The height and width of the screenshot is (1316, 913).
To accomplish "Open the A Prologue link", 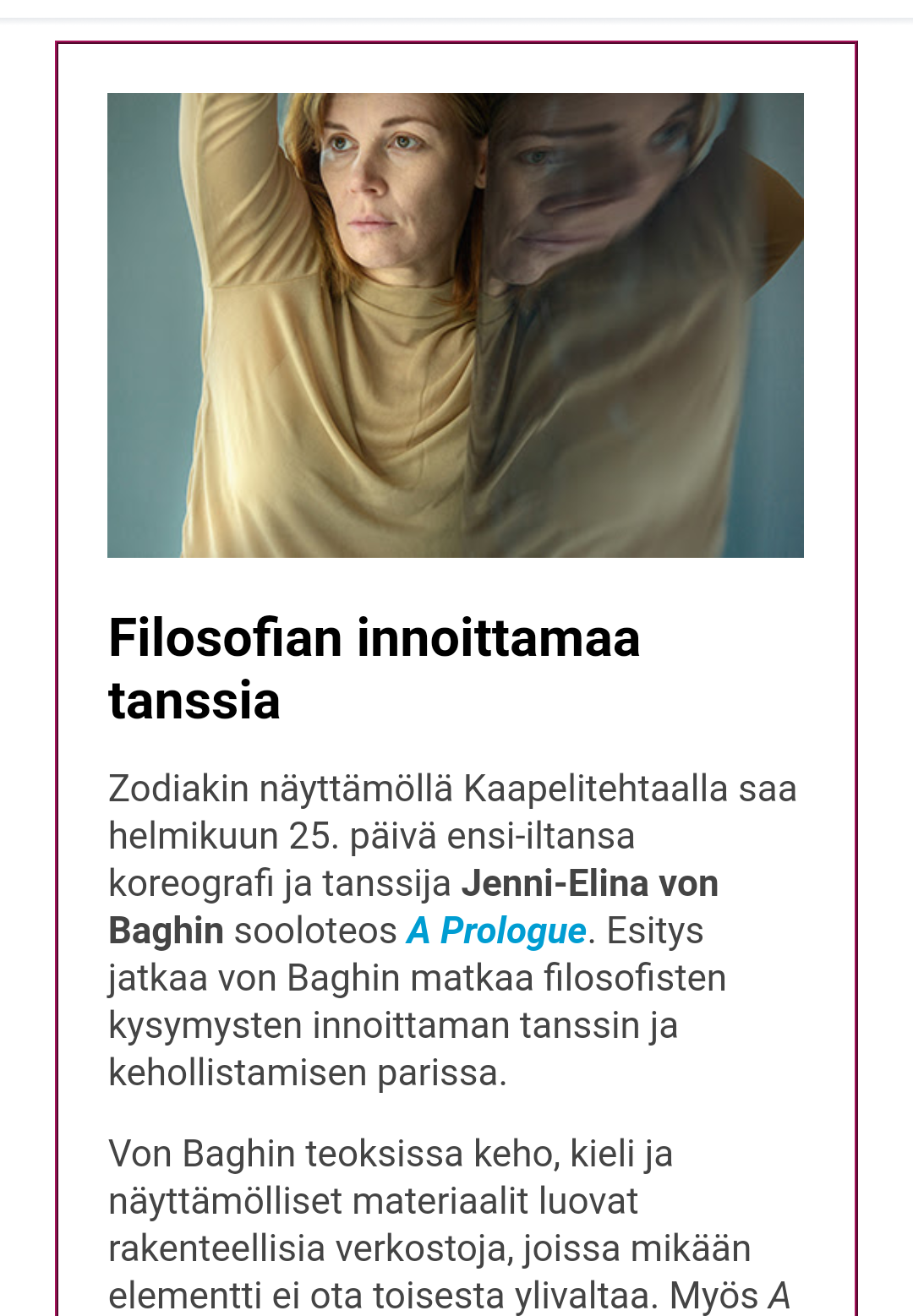I will (x=496, y=931).
